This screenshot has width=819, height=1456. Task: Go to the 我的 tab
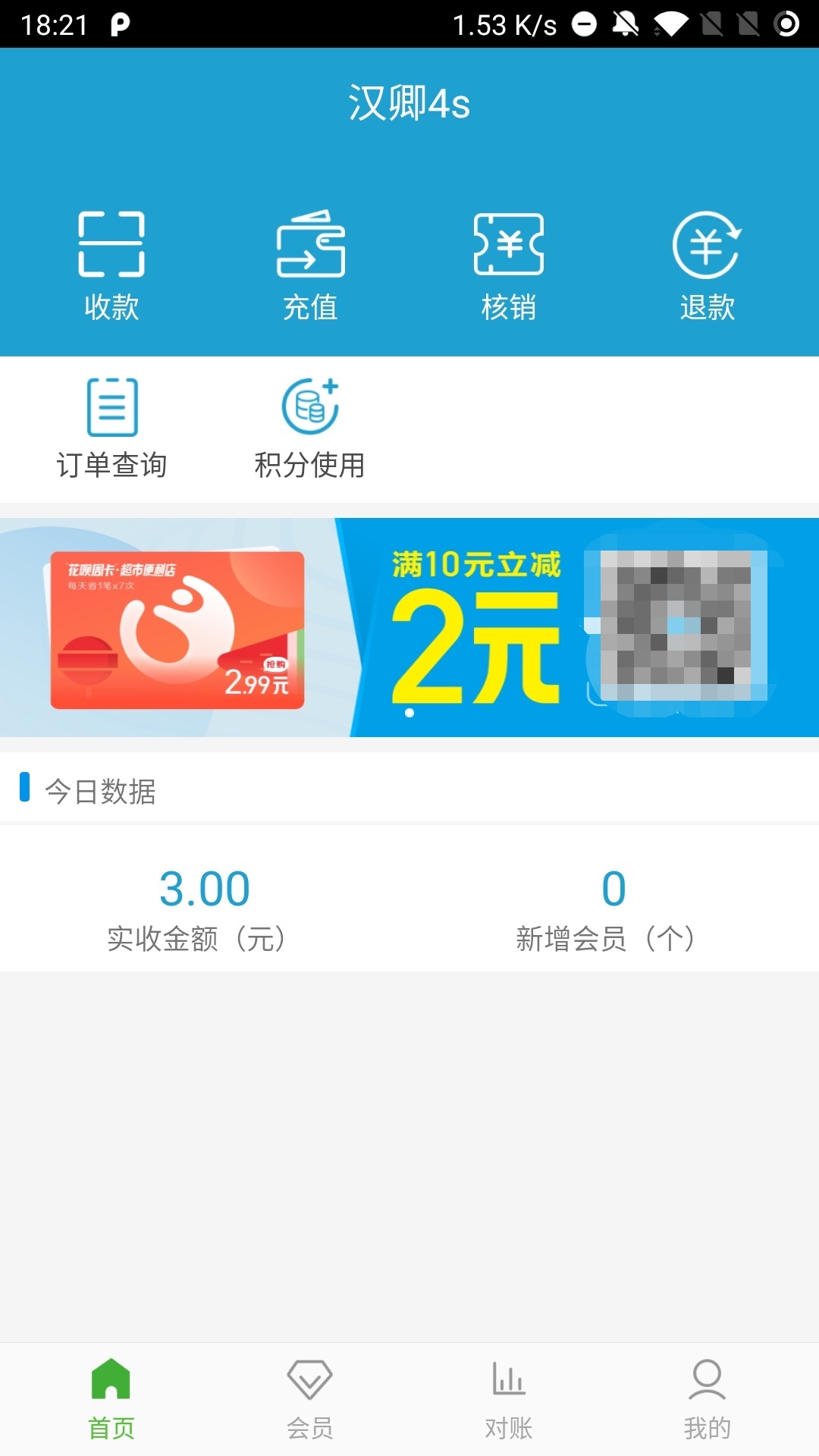[x=707, y=1399]
